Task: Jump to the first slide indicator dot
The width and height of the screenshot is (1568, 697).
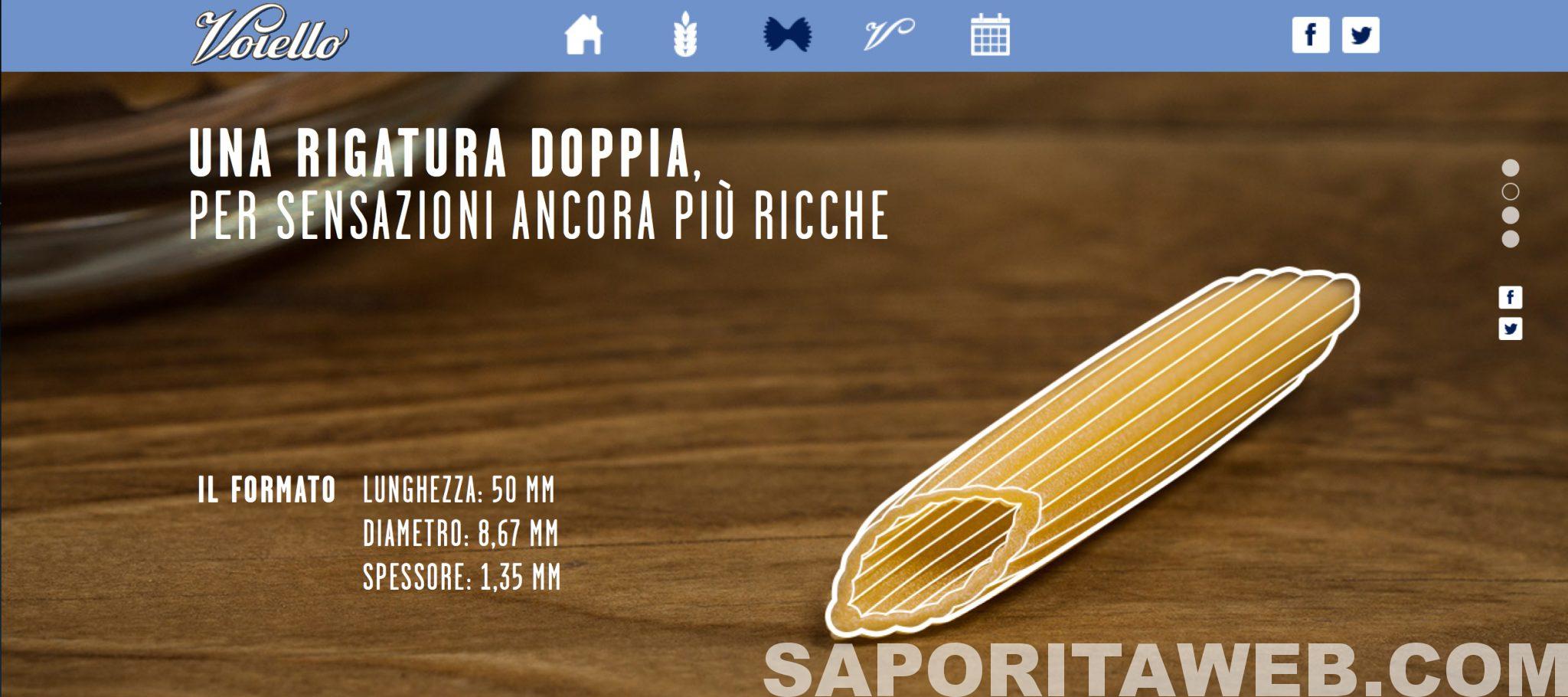Action: 1511,168
